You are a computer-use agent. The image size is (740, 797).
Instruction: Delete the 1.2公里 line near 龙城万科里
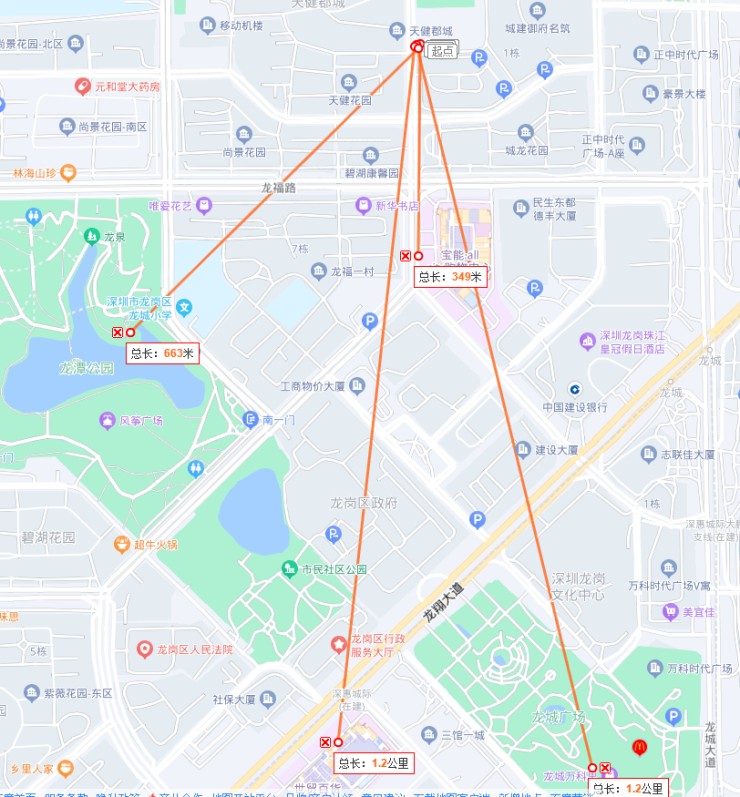(x=605, y=768)
